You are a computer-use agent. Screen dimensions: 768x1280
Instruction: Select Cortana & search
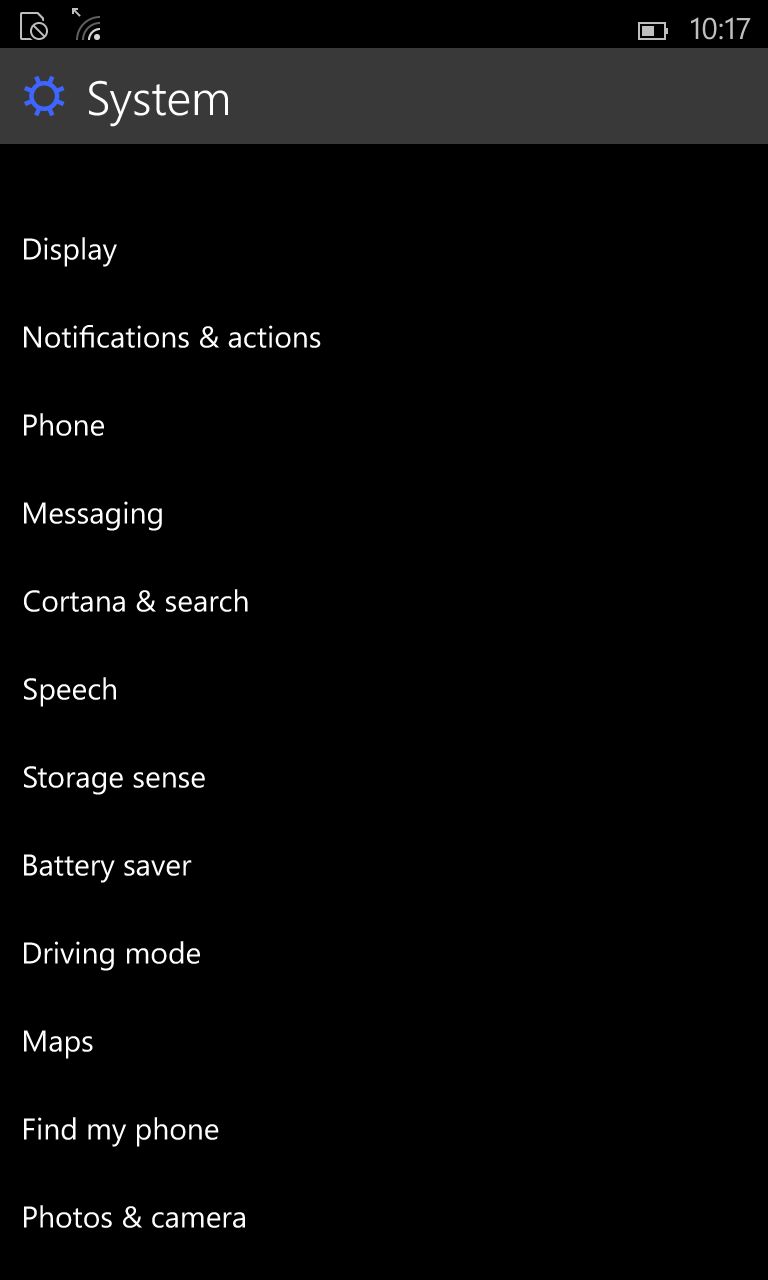384,602
